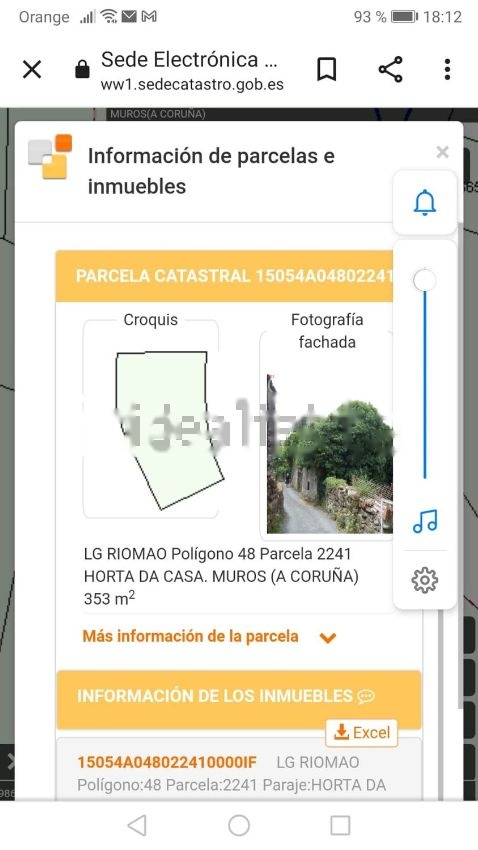This screenshot has width=478, height=850.
Task: View the Fotografía fachada image
Action: click(330, 454)
